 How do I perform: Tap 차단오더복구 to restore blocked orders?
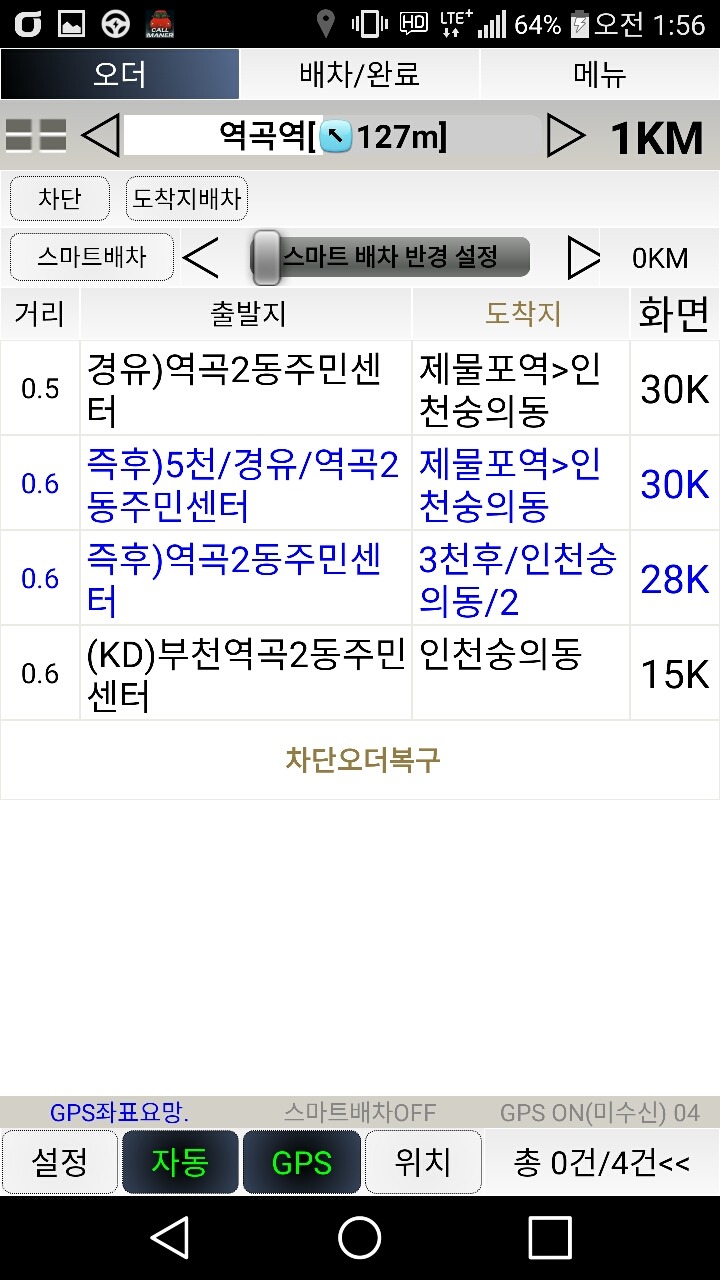pyautogui.click(x=362, y=760)
